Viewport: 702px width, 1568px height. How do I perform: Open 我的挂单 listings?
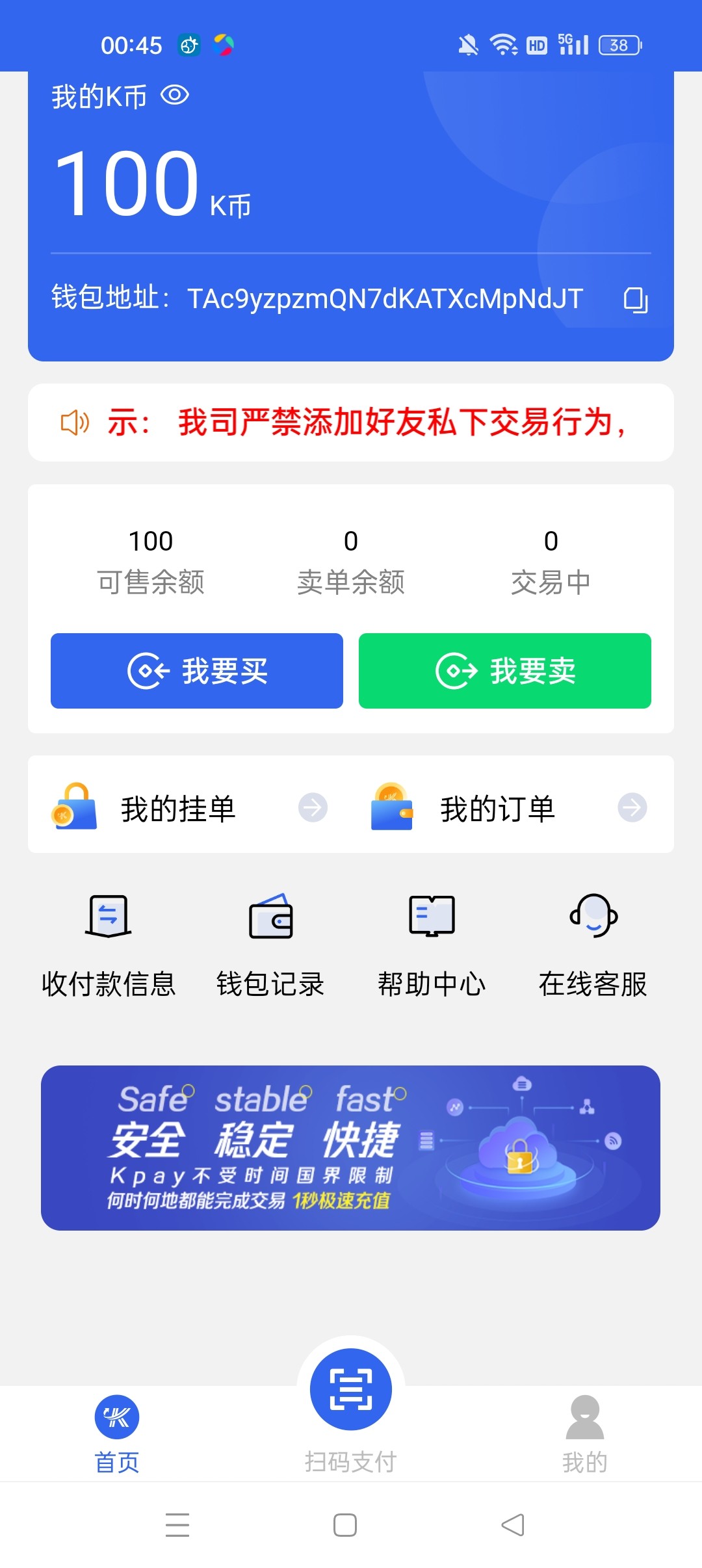tap(190, 808)
